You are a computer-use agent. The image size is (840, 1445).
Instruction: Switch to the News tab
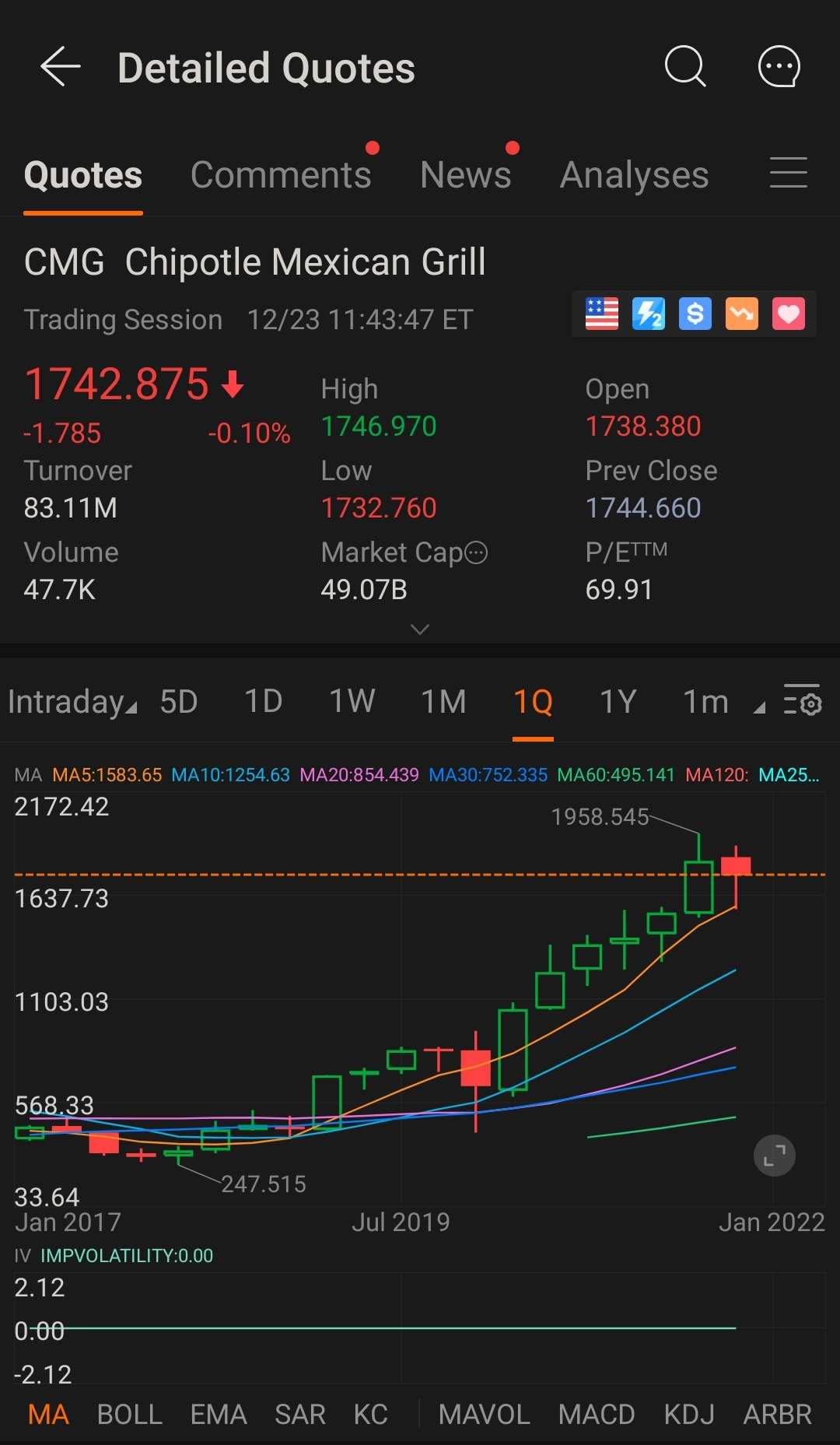pos(465,174)
